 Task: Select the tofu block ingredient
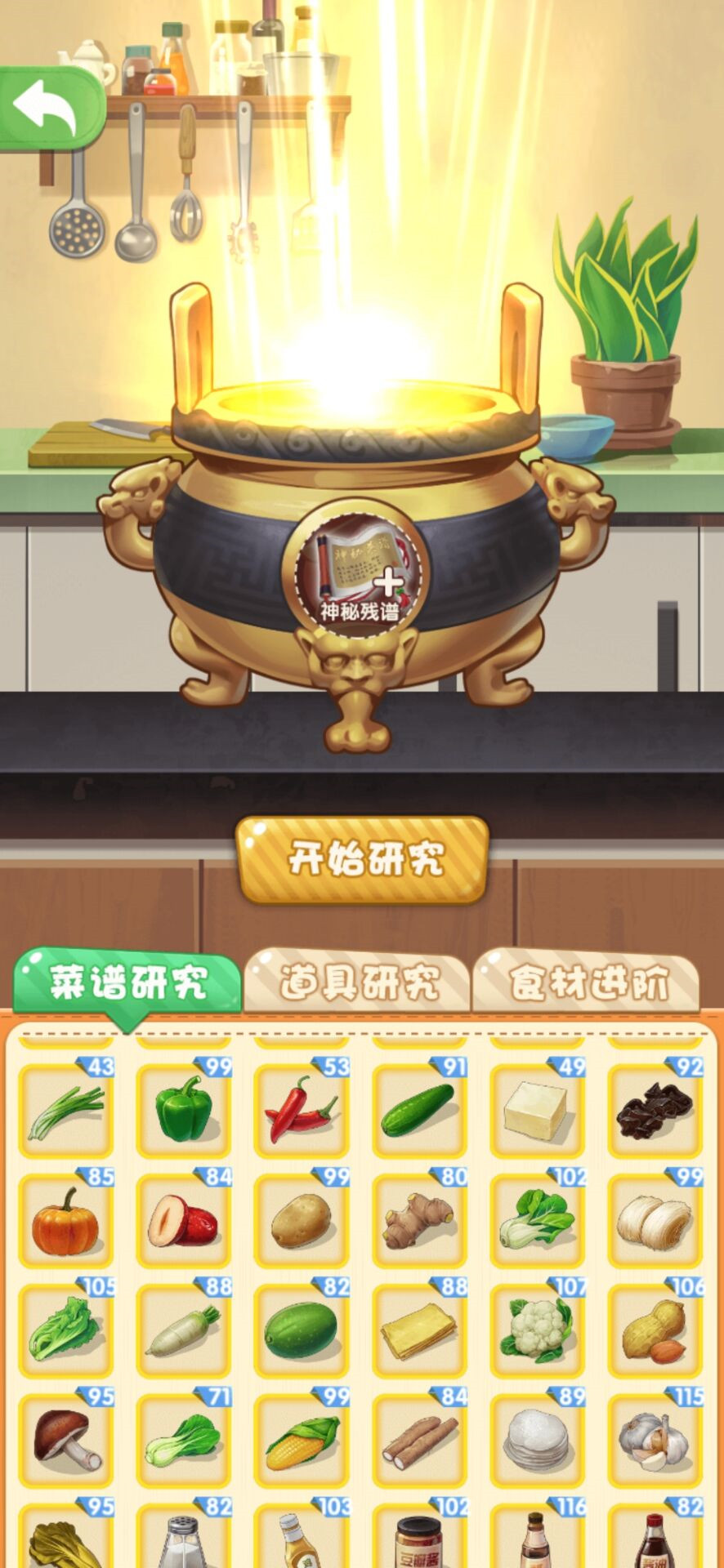click(537, 1110)
